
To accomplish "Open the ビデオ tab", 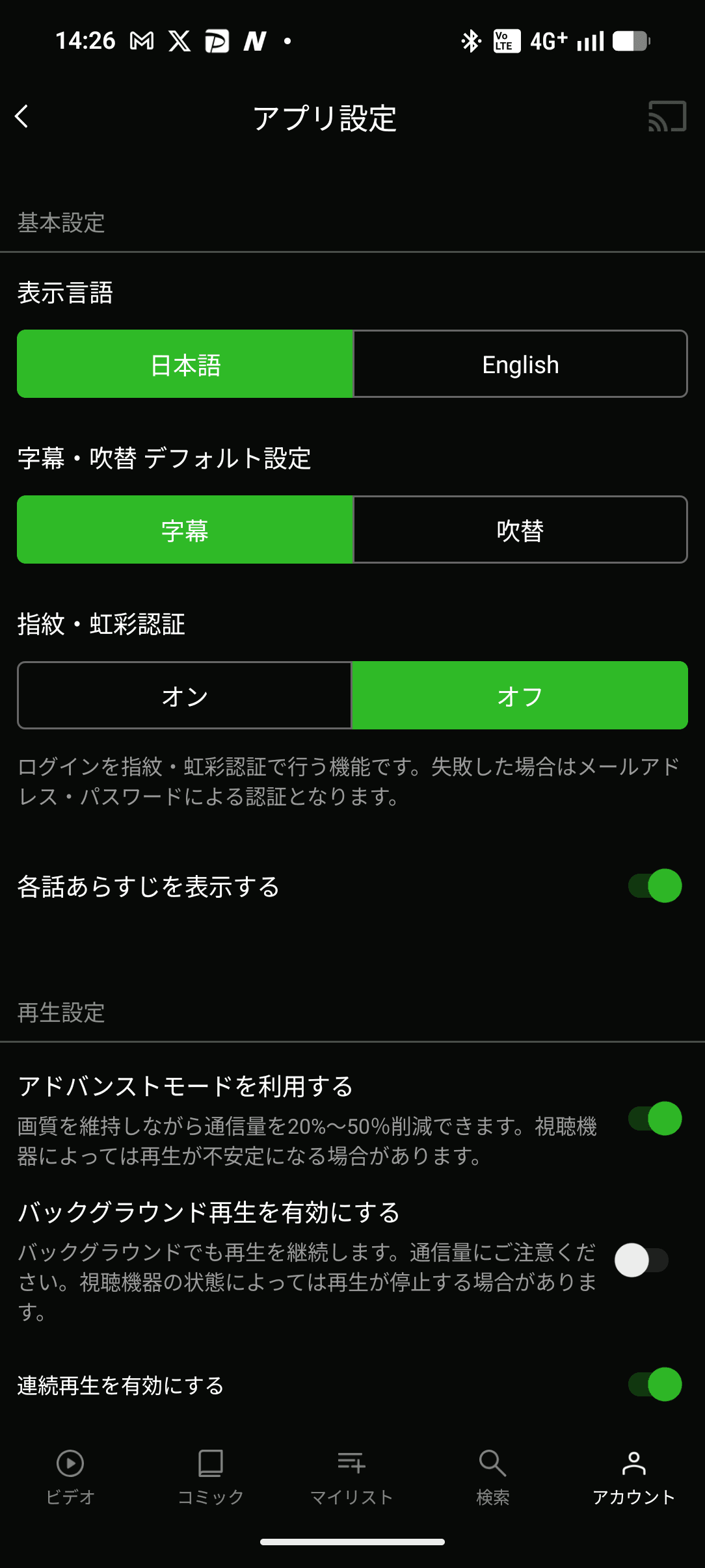I will (70, 1476).
